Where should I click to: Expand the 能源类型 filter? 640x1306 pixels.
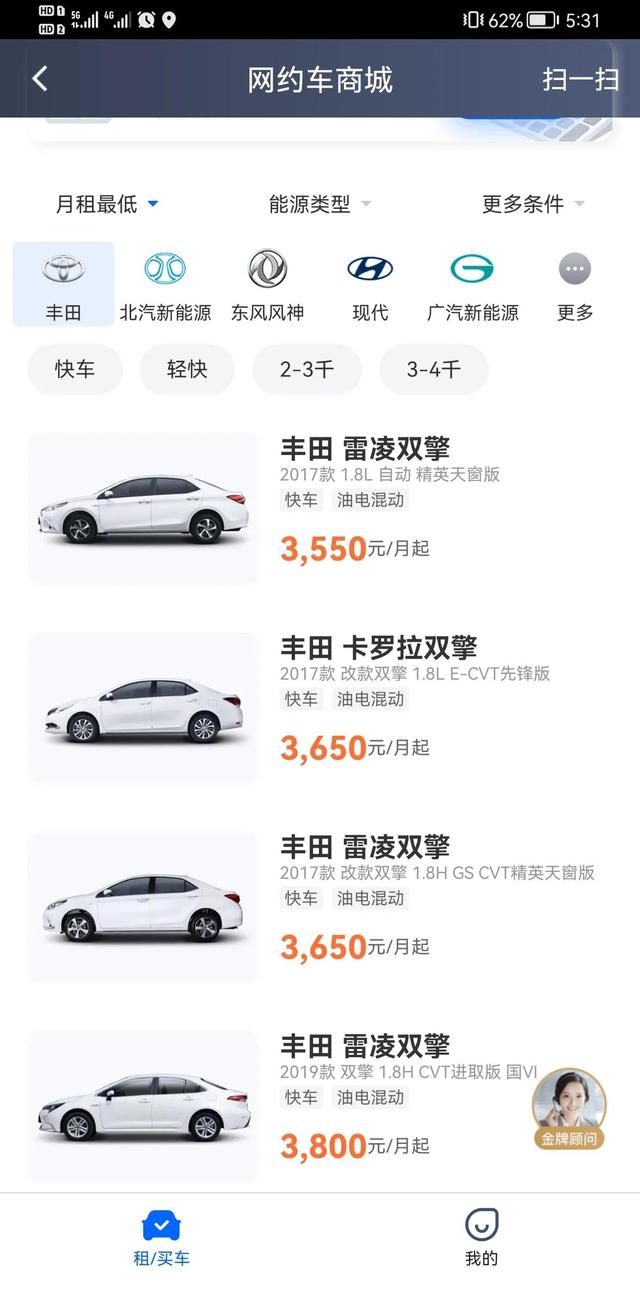coord(319,204)
